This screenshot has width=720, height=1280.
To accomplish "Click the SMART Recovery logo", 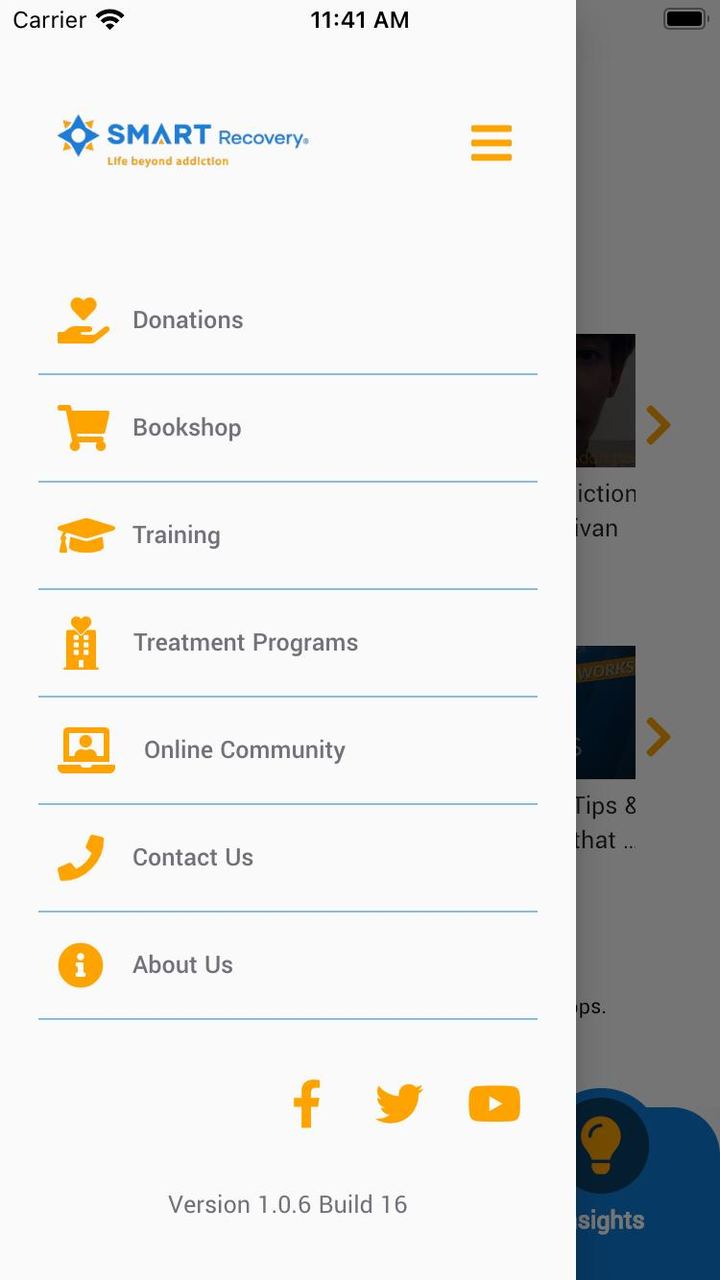I will click(x=184, y=140).
